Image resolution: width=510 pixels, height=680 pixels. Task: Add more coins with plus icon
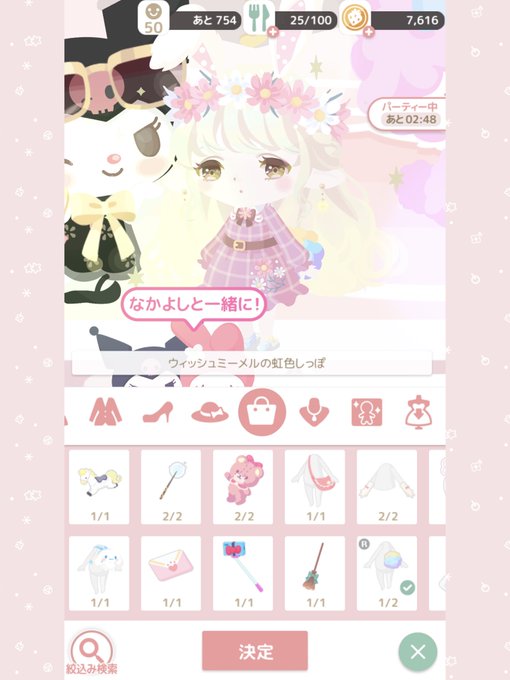tap(369, 31)
